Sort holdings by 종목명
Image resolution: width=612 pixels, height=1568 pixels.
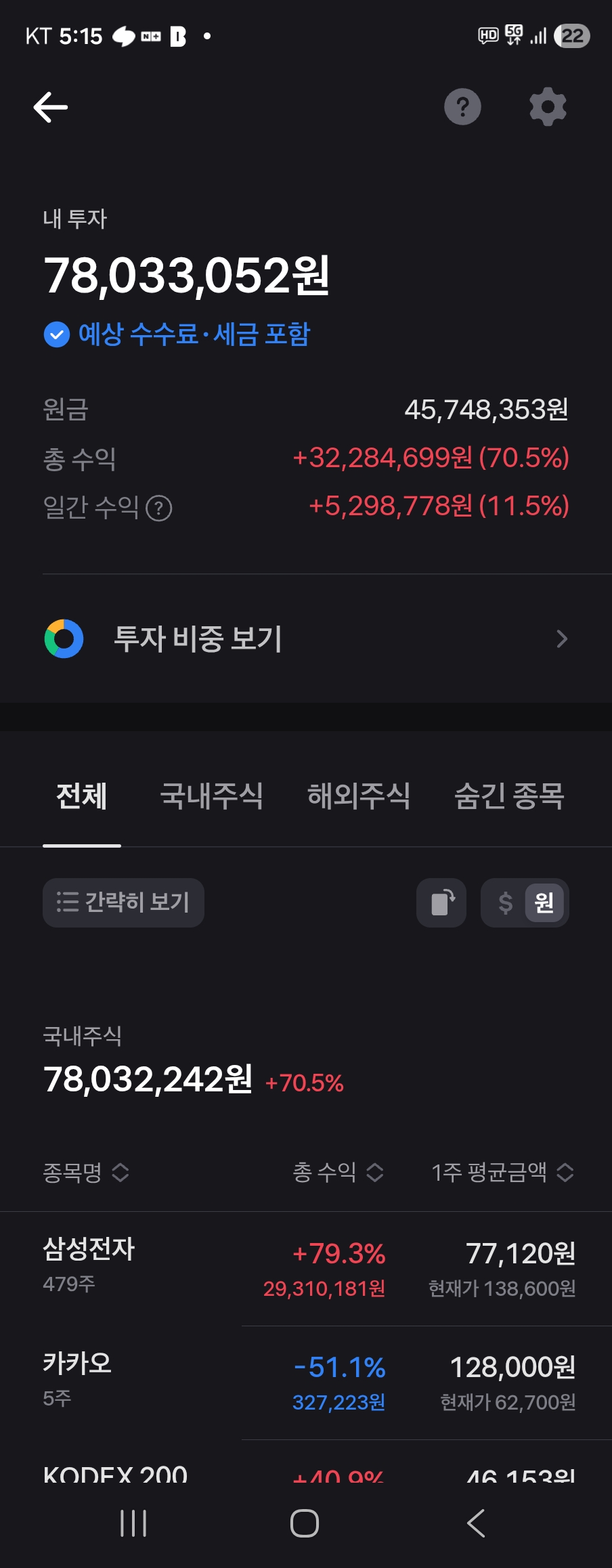coord(86,1172)
